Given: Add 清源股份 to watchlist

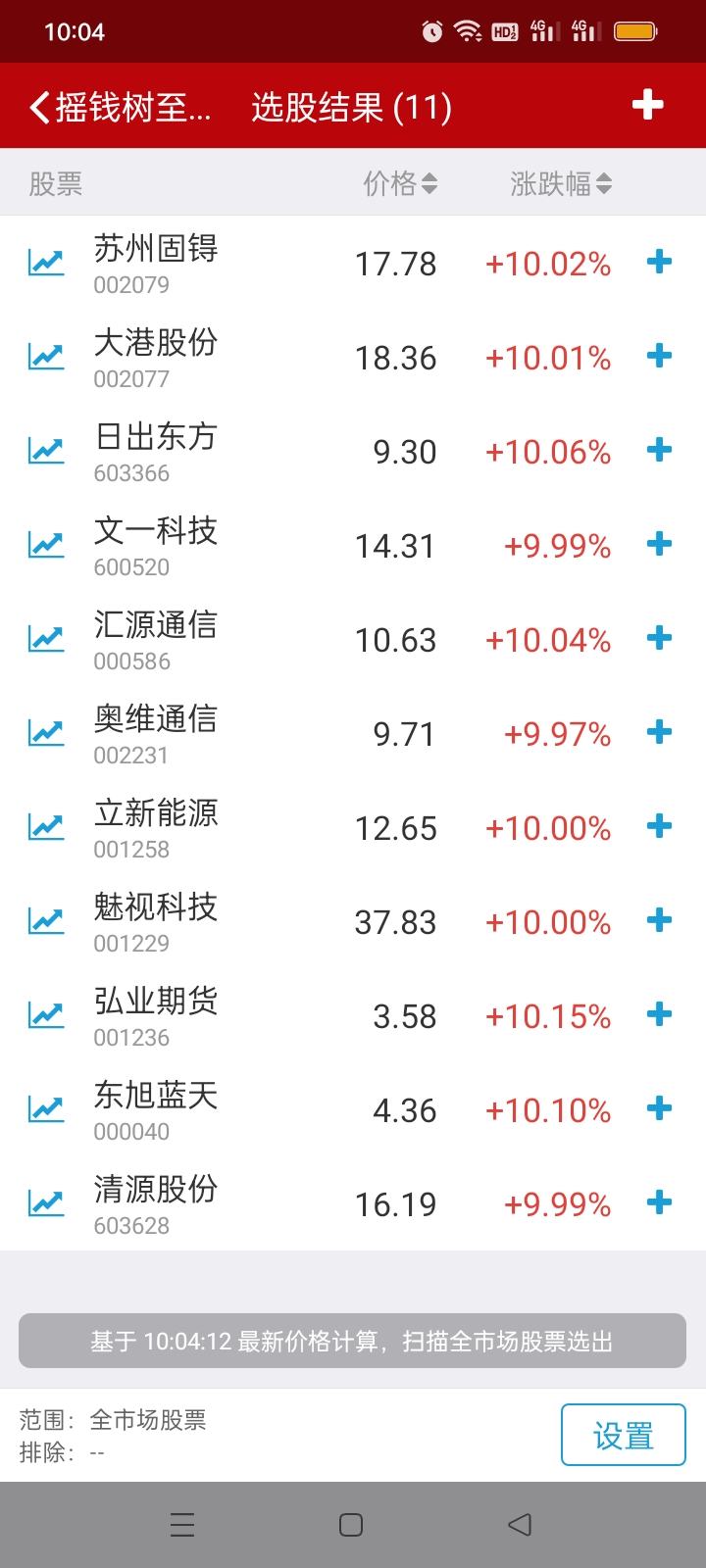Looking at the screenshot, I should (660, 1202).
